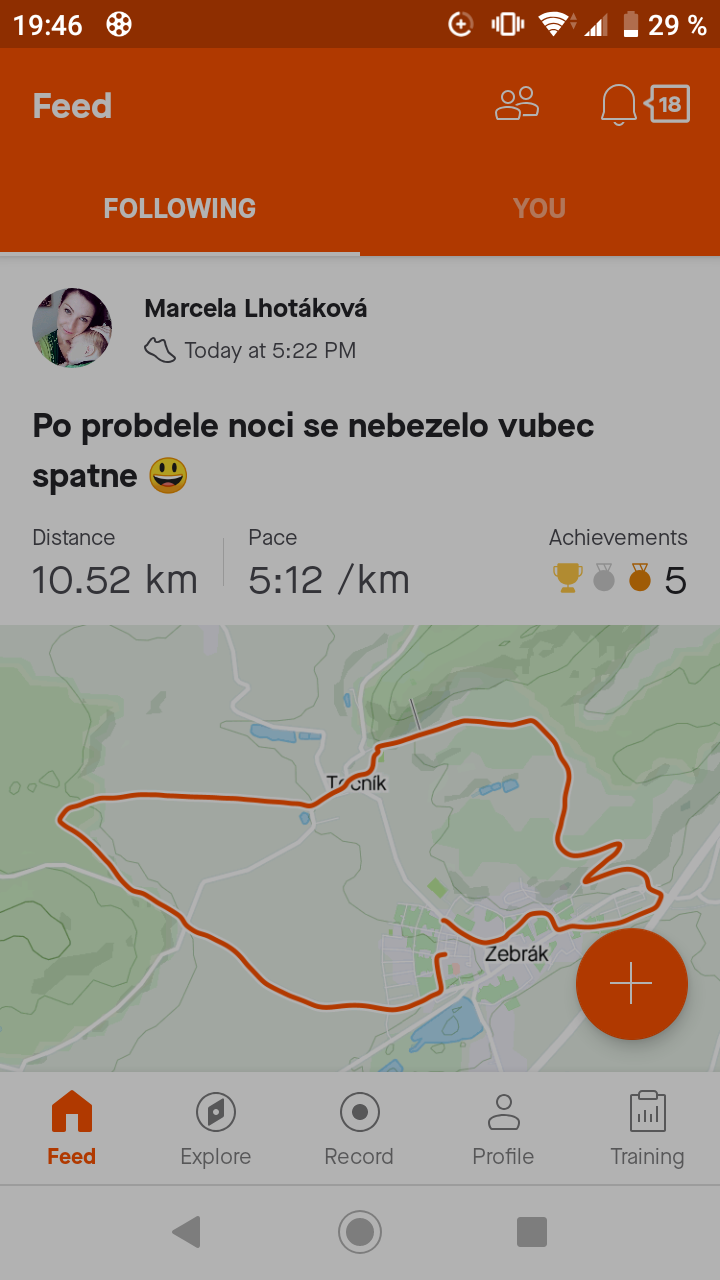
Task: Tap the system home button
Action: click(360, 1232)
